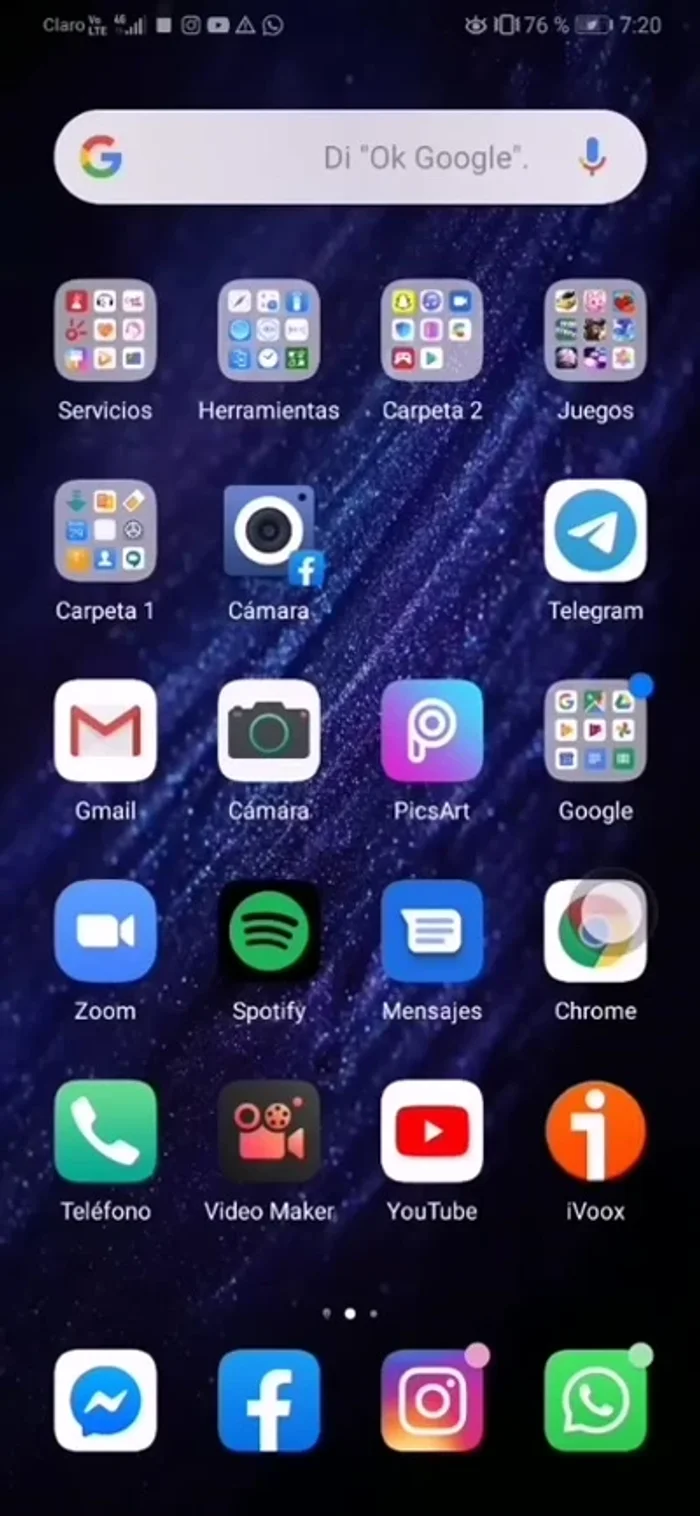Open Video Maker
Screen dimensions: 700x1516
(268, 1131)
